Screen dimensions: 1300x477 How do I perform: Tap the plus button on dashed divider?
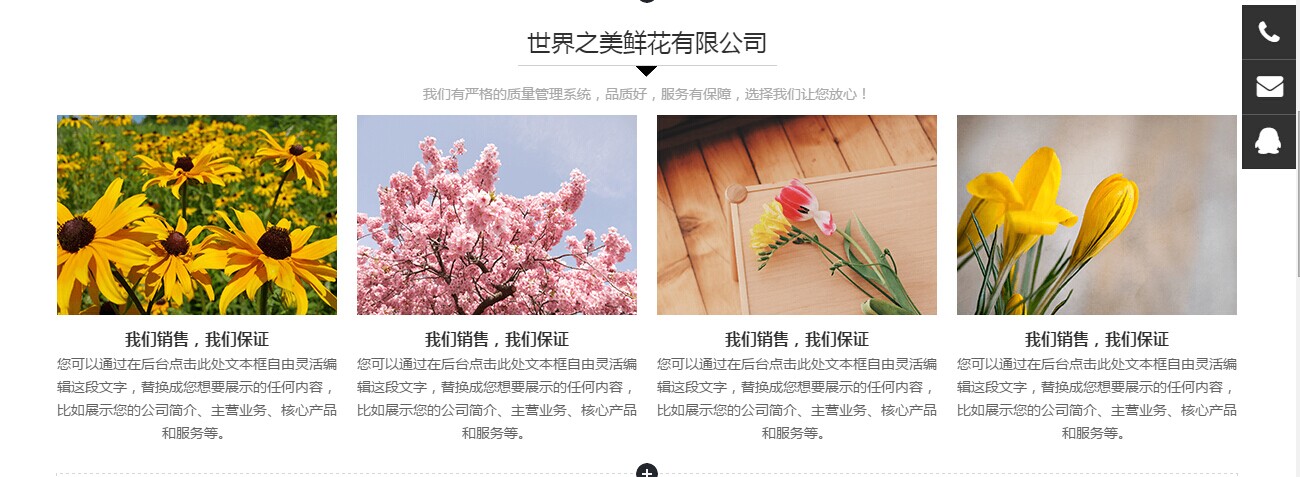(x=647, y=471)
